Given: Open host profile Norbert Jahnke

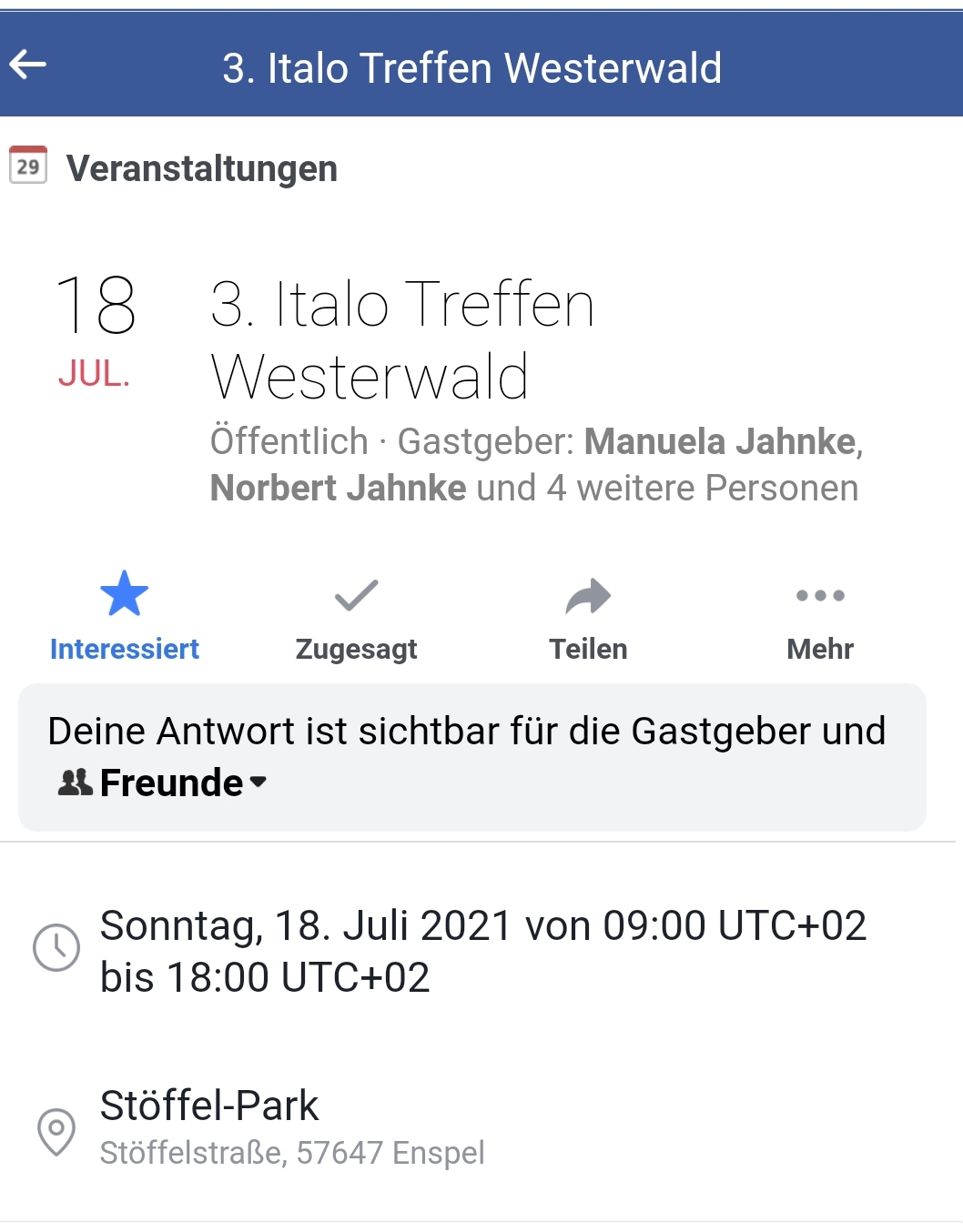Looking at the screenshot, I should tap(338, 489).
